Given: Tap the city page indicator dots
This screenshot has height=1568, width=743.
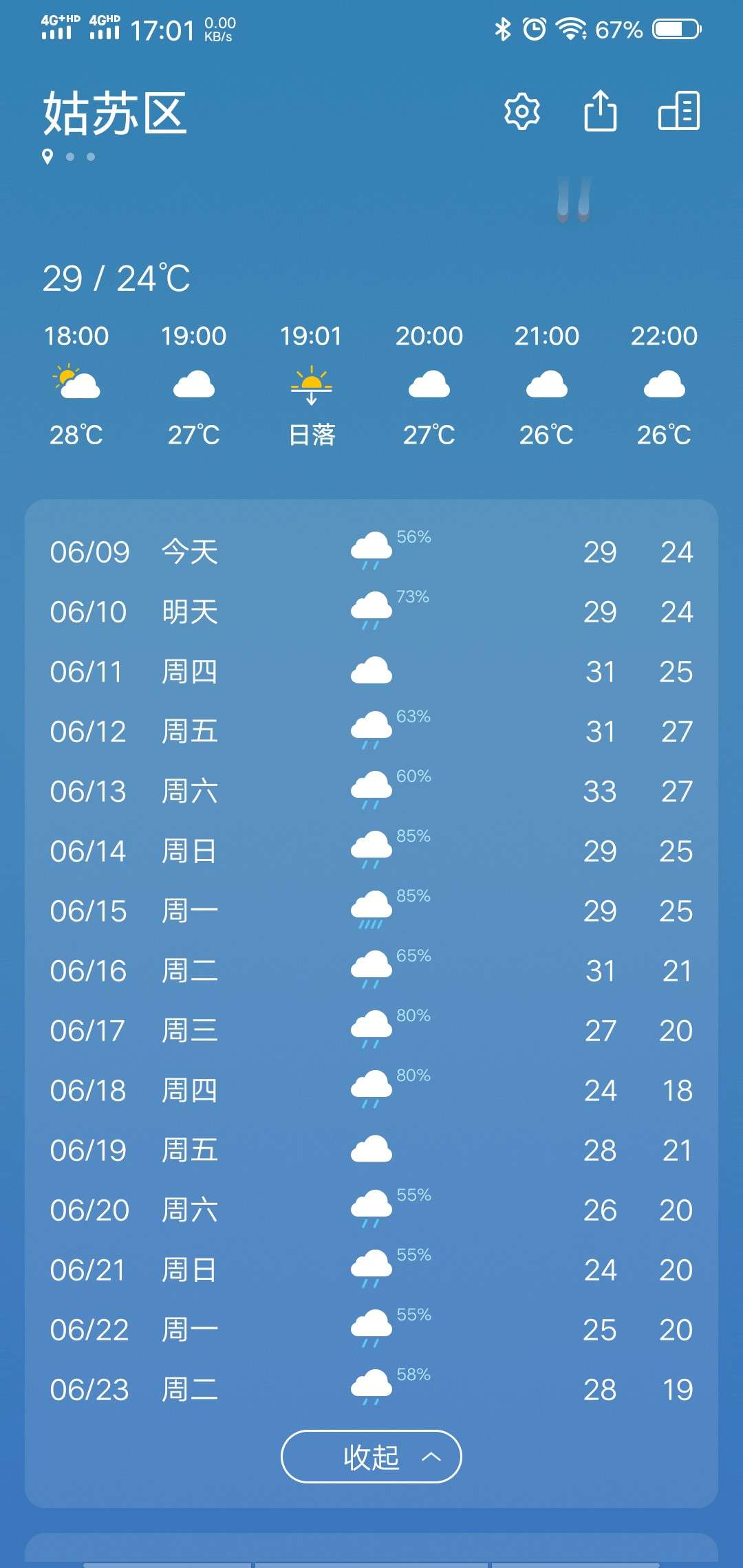Looking at the screenshot, I should (69, 157).
